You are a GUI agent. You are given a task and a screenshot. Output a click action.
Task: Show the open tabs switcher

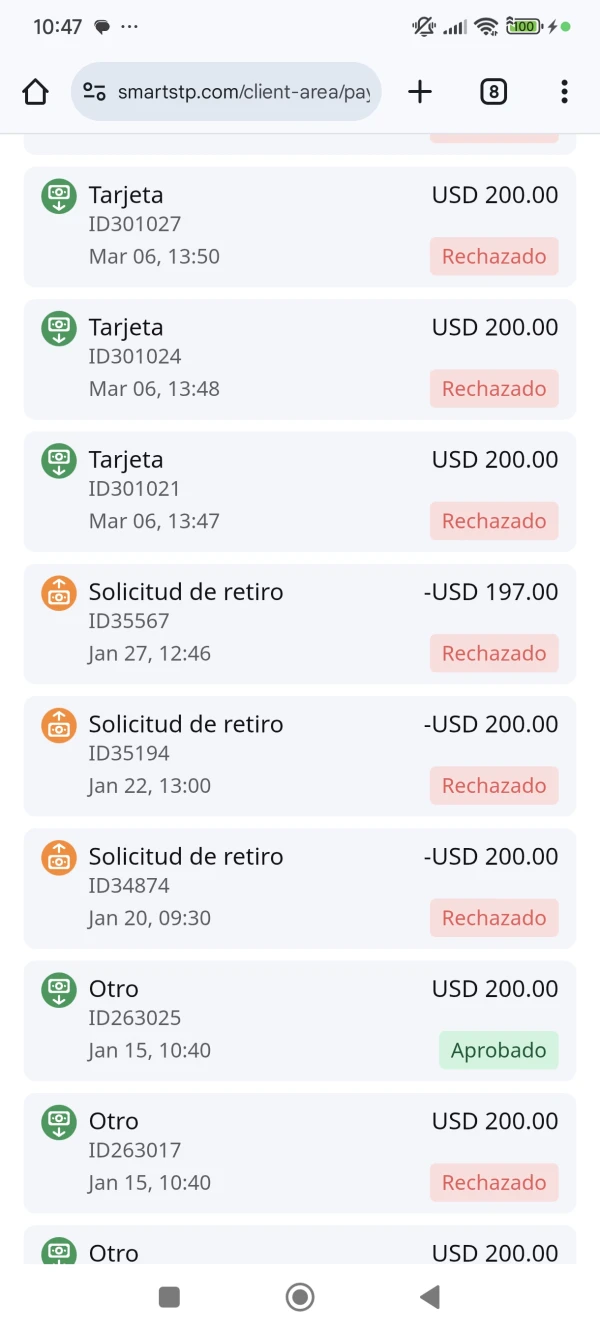(x=493, y=92)
